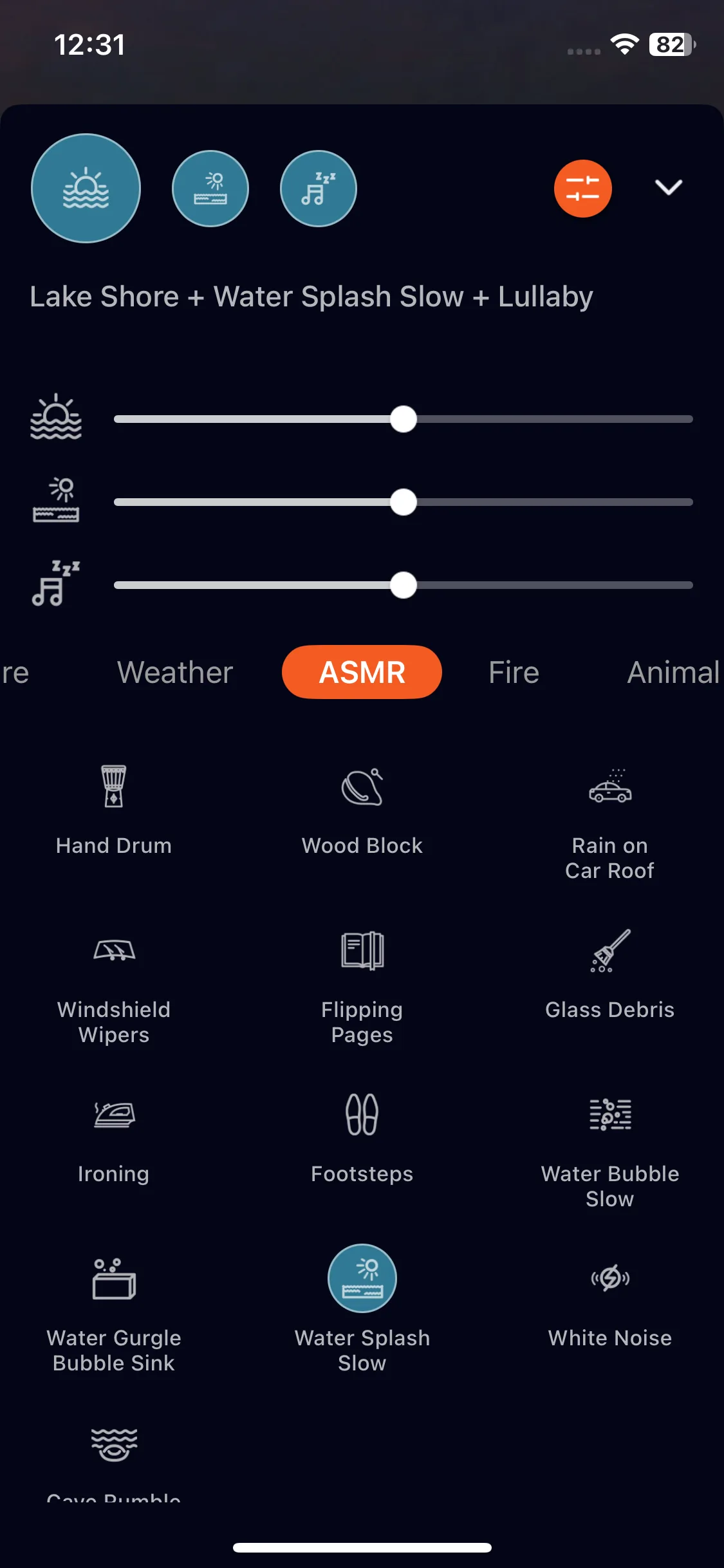Collapse the panel with the chevron
The height and width of the screenshot is (1568, 724).
(x=668, y=187)
